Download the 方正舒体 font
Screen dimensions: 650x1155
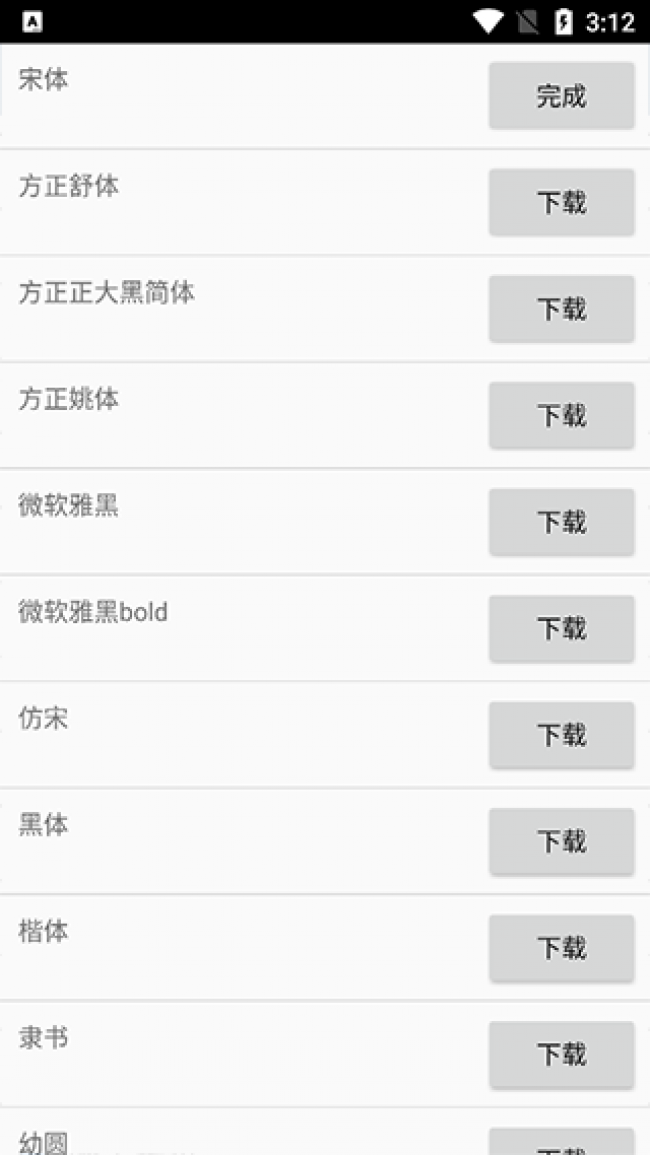[561, 202]
